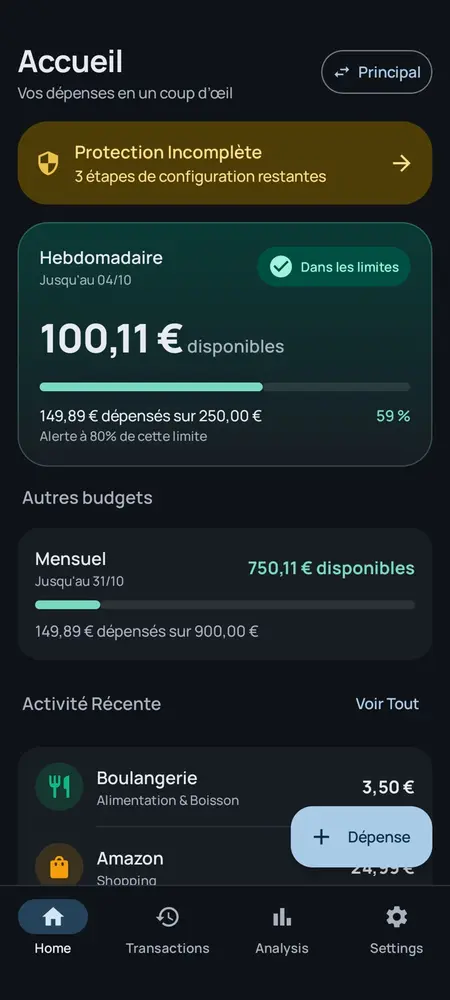Open the Hebdomadaire budget card
This screenshot has width=450, height=1000.
coord(225,344)
